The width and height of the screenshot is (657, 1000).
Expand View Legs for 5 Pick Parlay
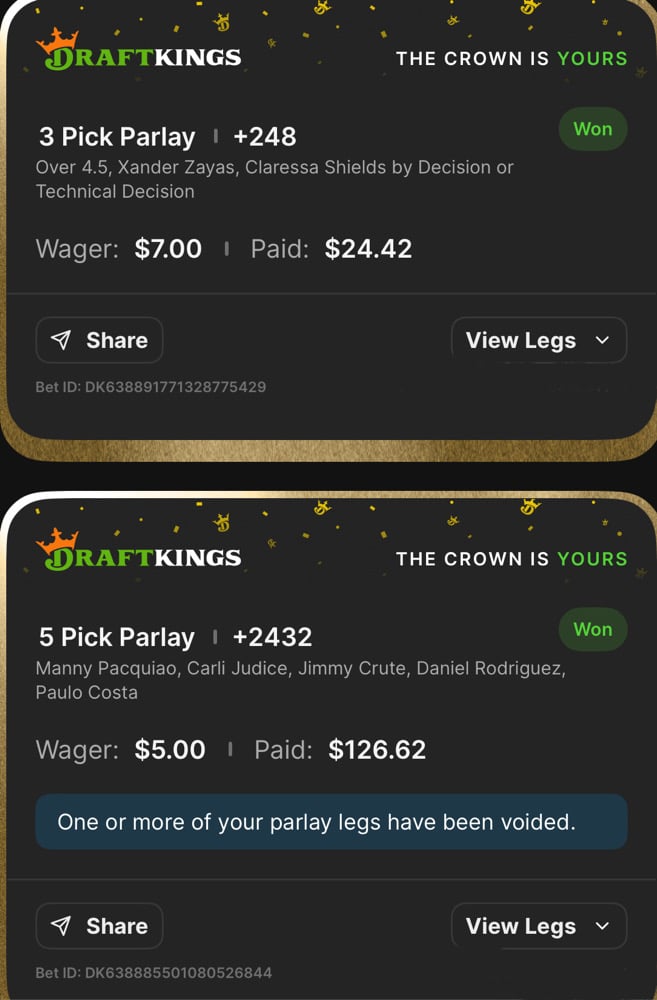[x=538, y=926]
